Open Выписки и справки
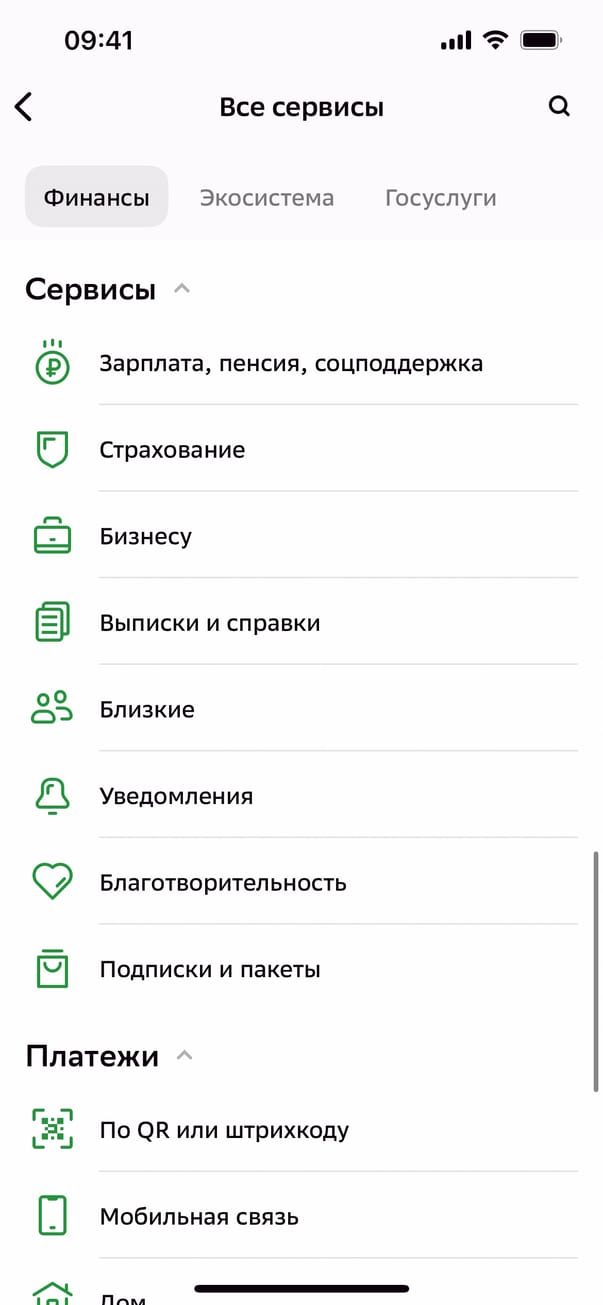 pos(210,624)
